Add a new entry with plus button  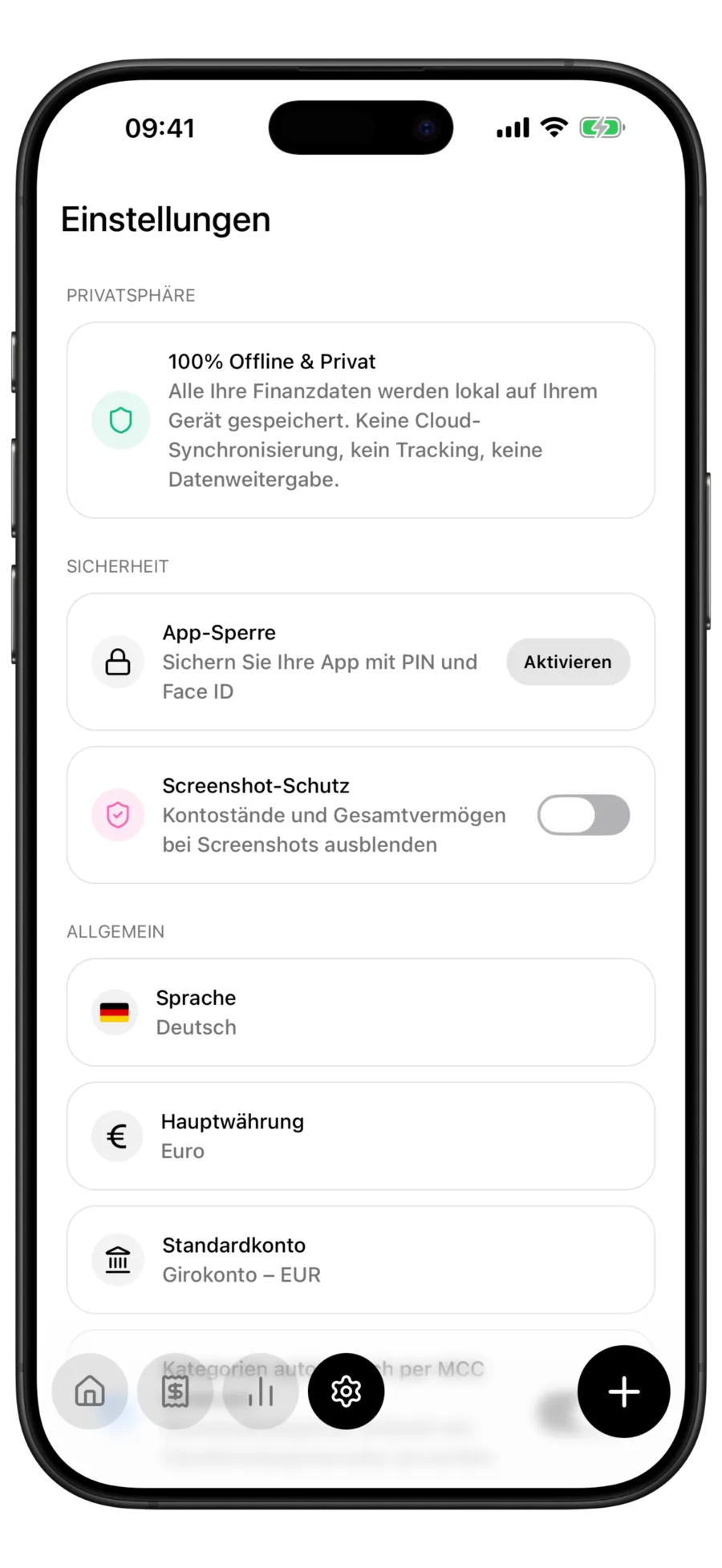[x=624, y=1392]
